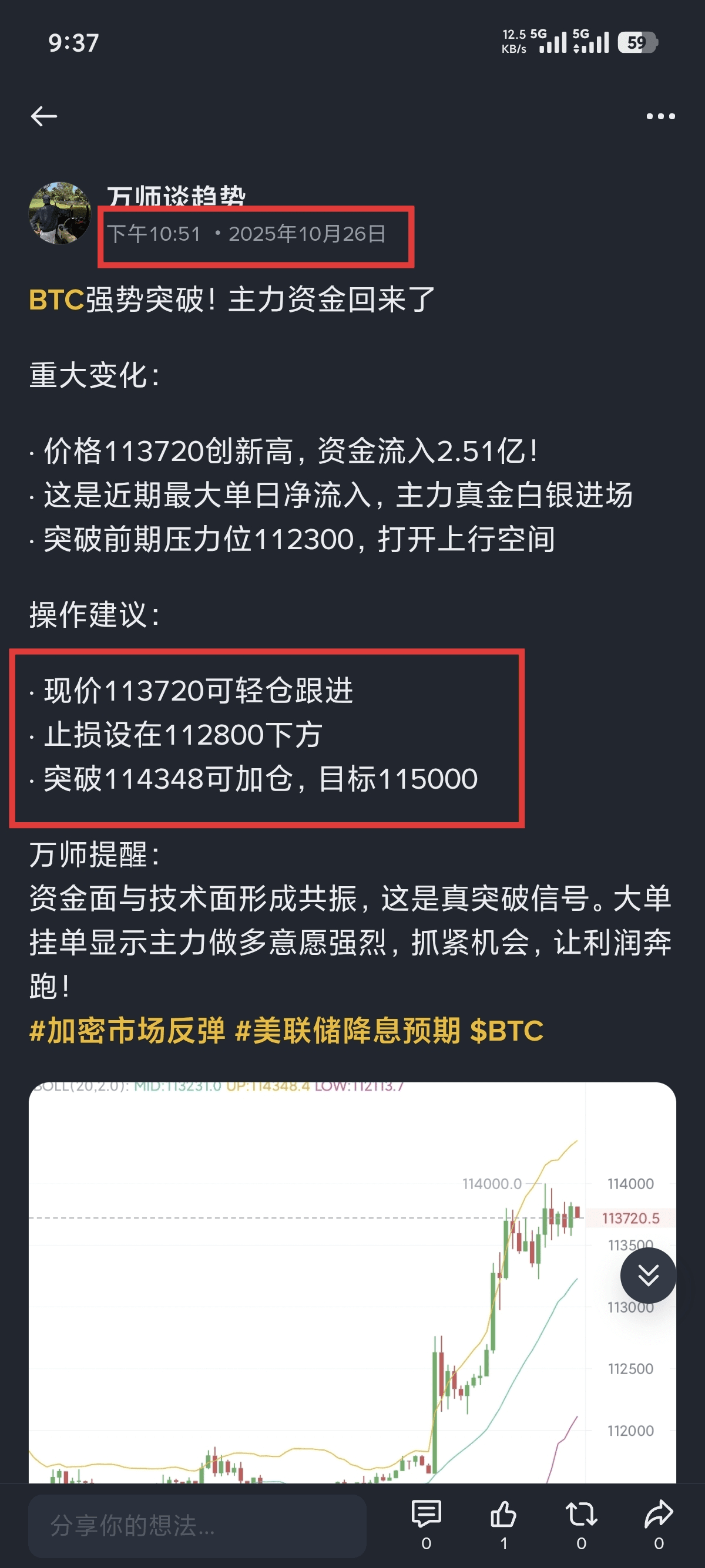Open the $BTC cashtag link
This screenshot has width=705, height=1568.
pos(506,1031)
